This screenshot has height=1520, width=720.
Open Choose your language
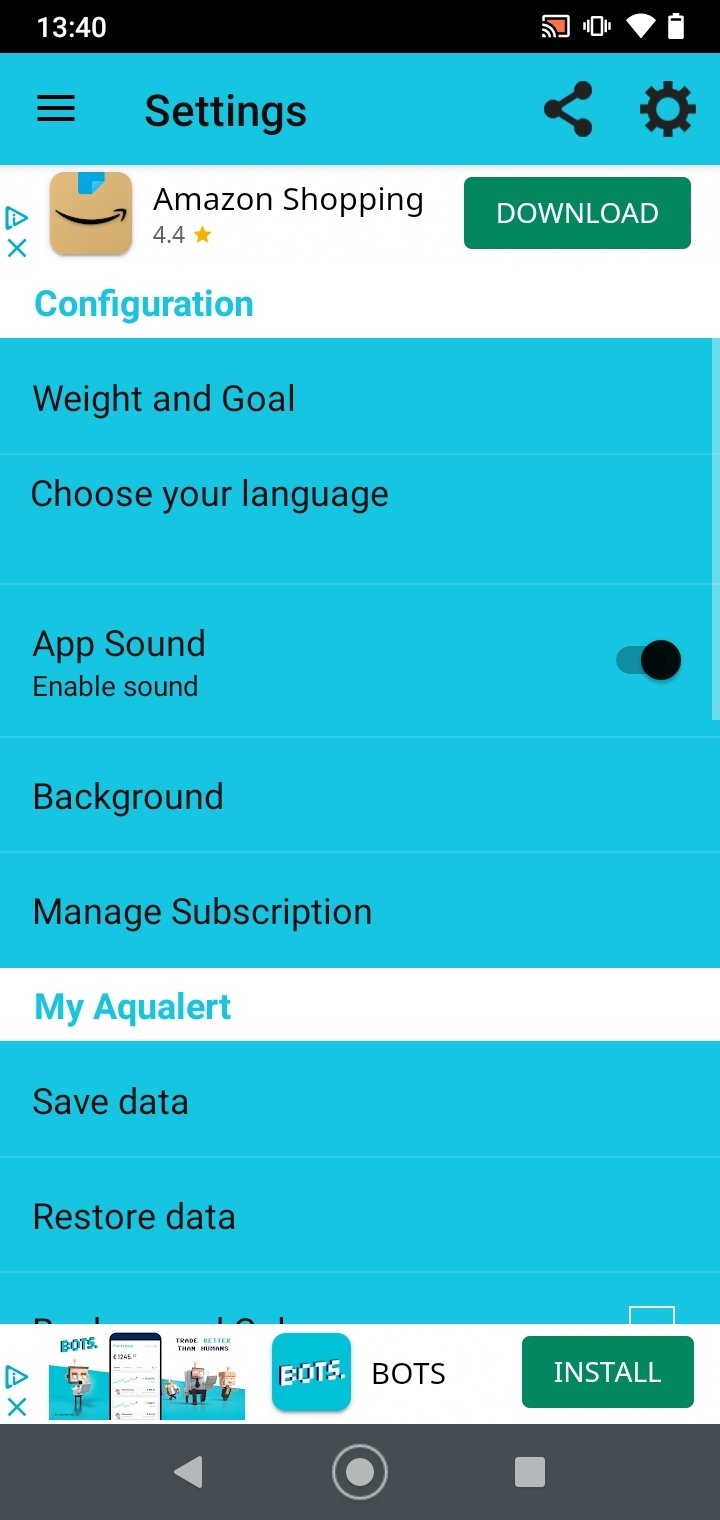[360, 519]
